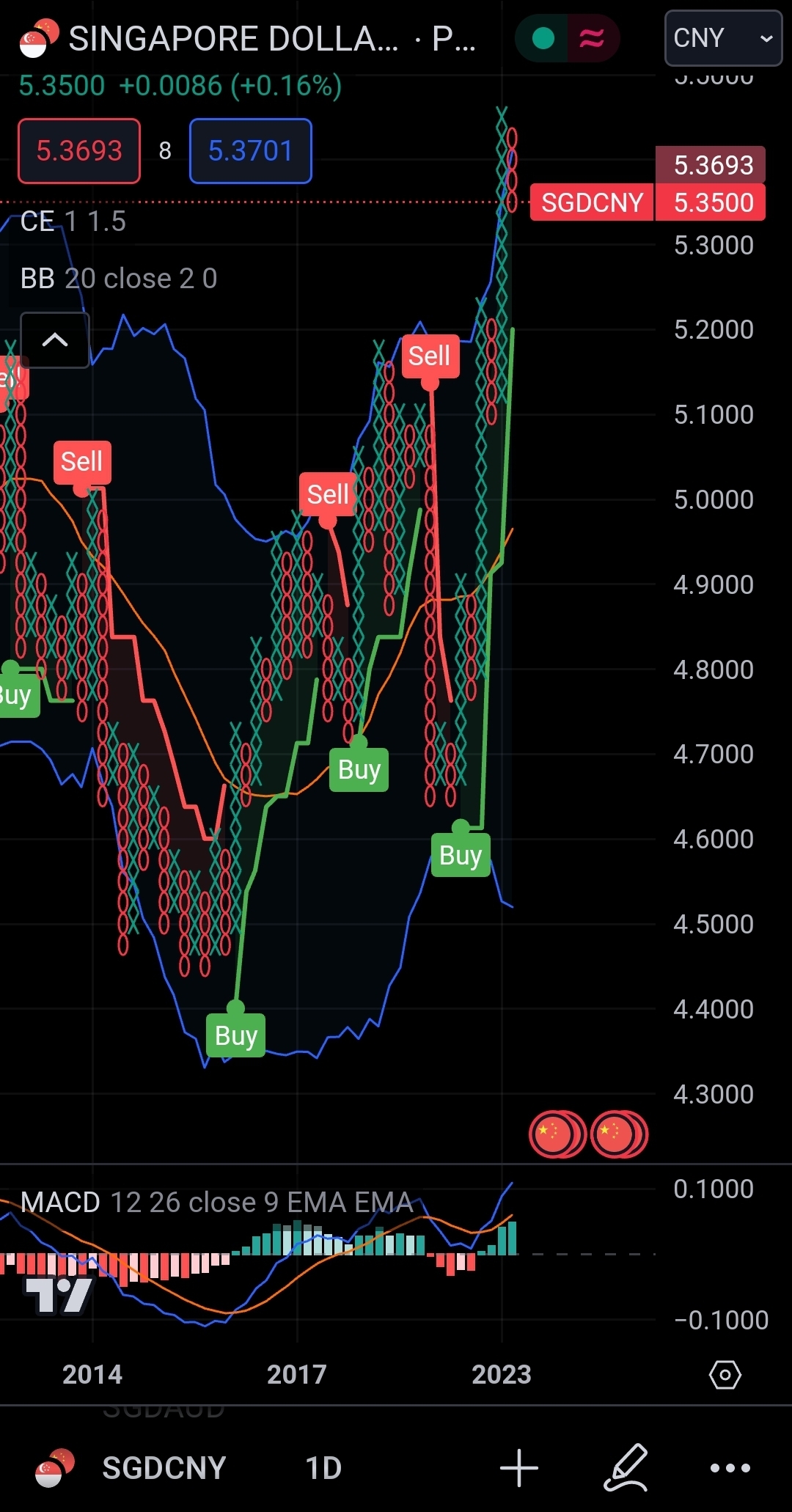
Task: Open the three-dot more menu
Action: click(730, 1468)
